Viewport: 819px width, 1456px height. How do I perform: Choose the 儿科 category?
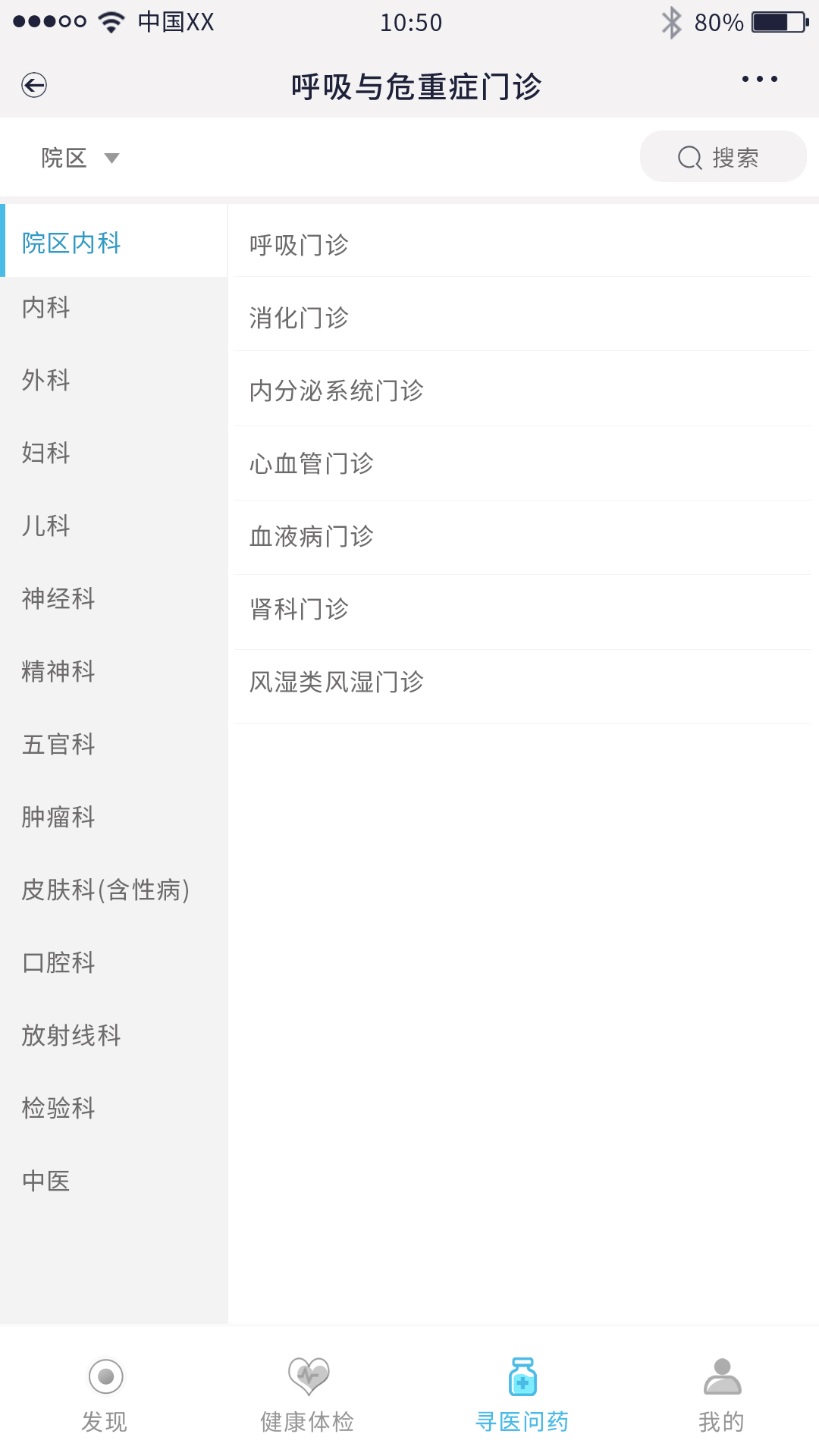[x=47, y=526]
